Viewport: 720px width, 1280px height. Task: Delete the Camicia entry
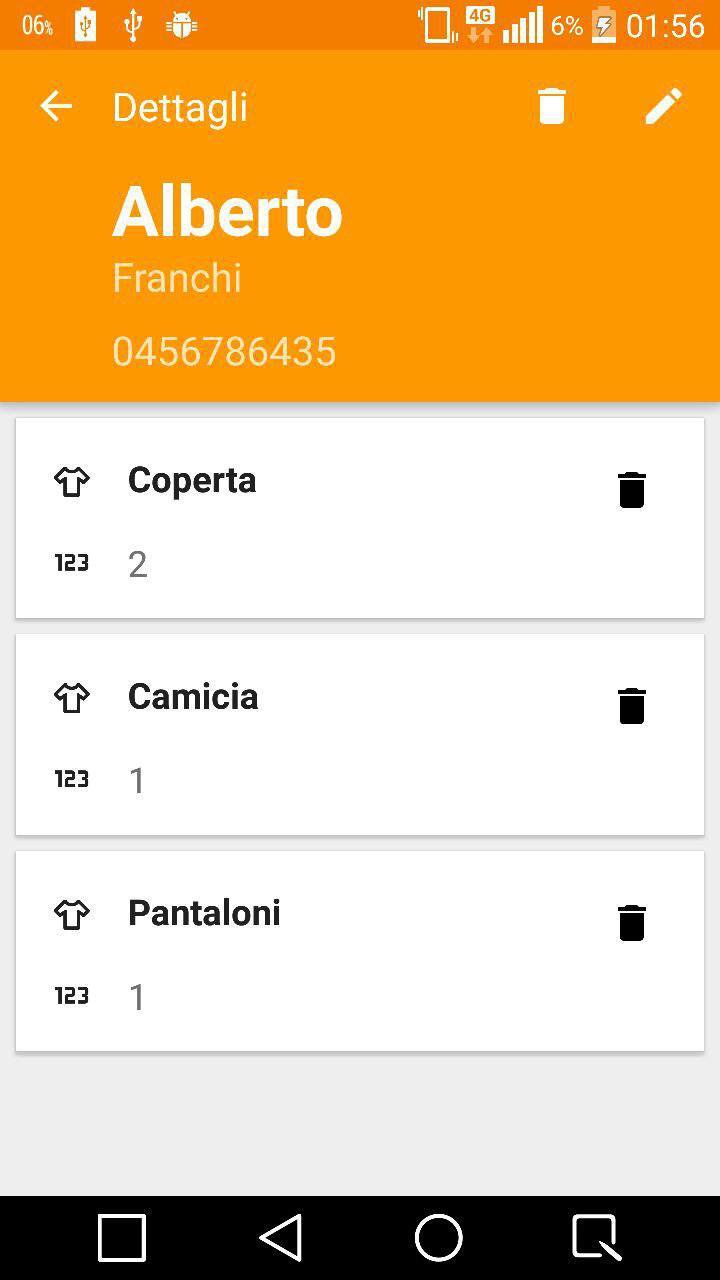[x=631, y=706]
